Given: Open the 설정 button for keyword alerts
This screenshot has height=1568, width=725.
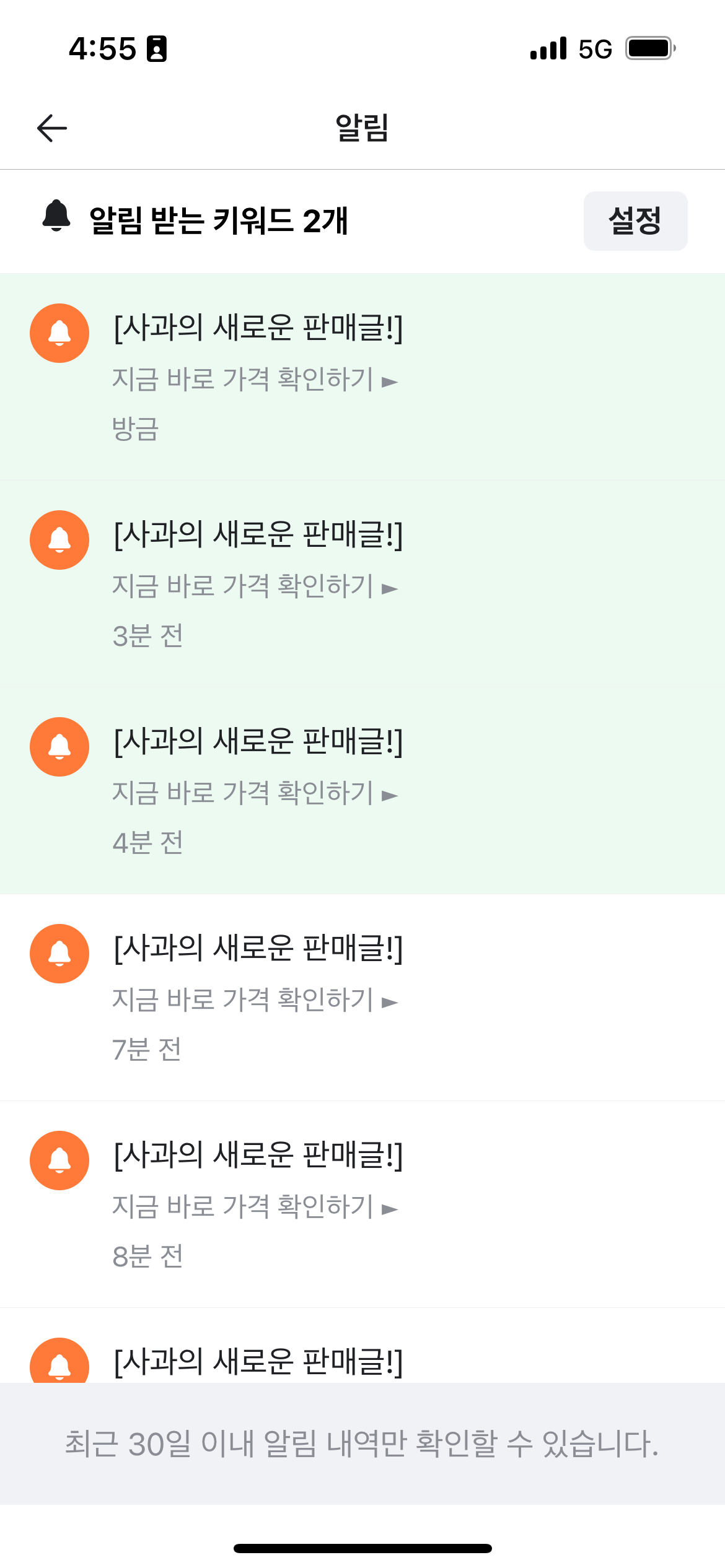Looking at the screenshot, I should click(635, 220).
